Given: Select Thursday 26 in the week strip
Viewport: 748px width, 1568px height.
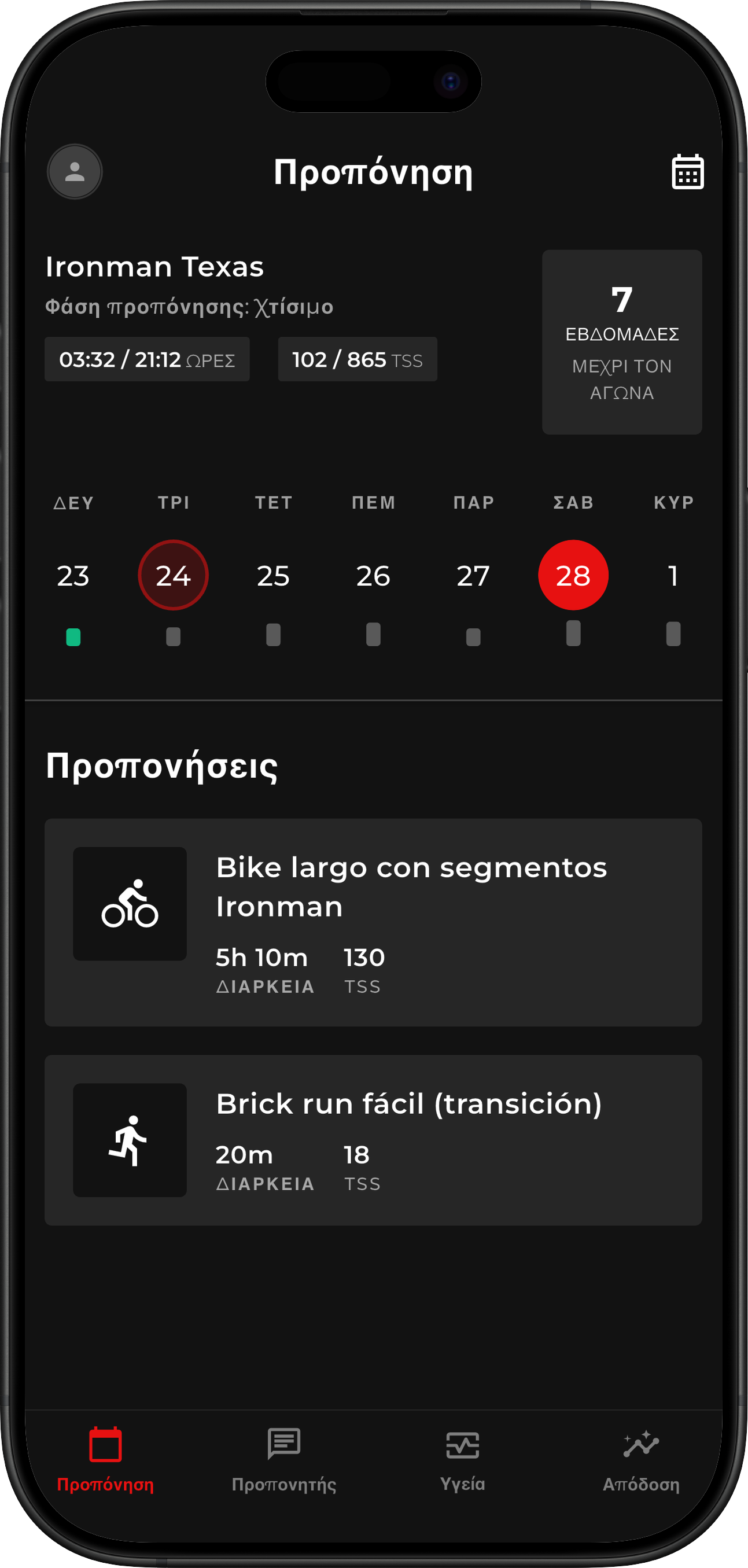Looking at the screenshot, I should (373, 575).
